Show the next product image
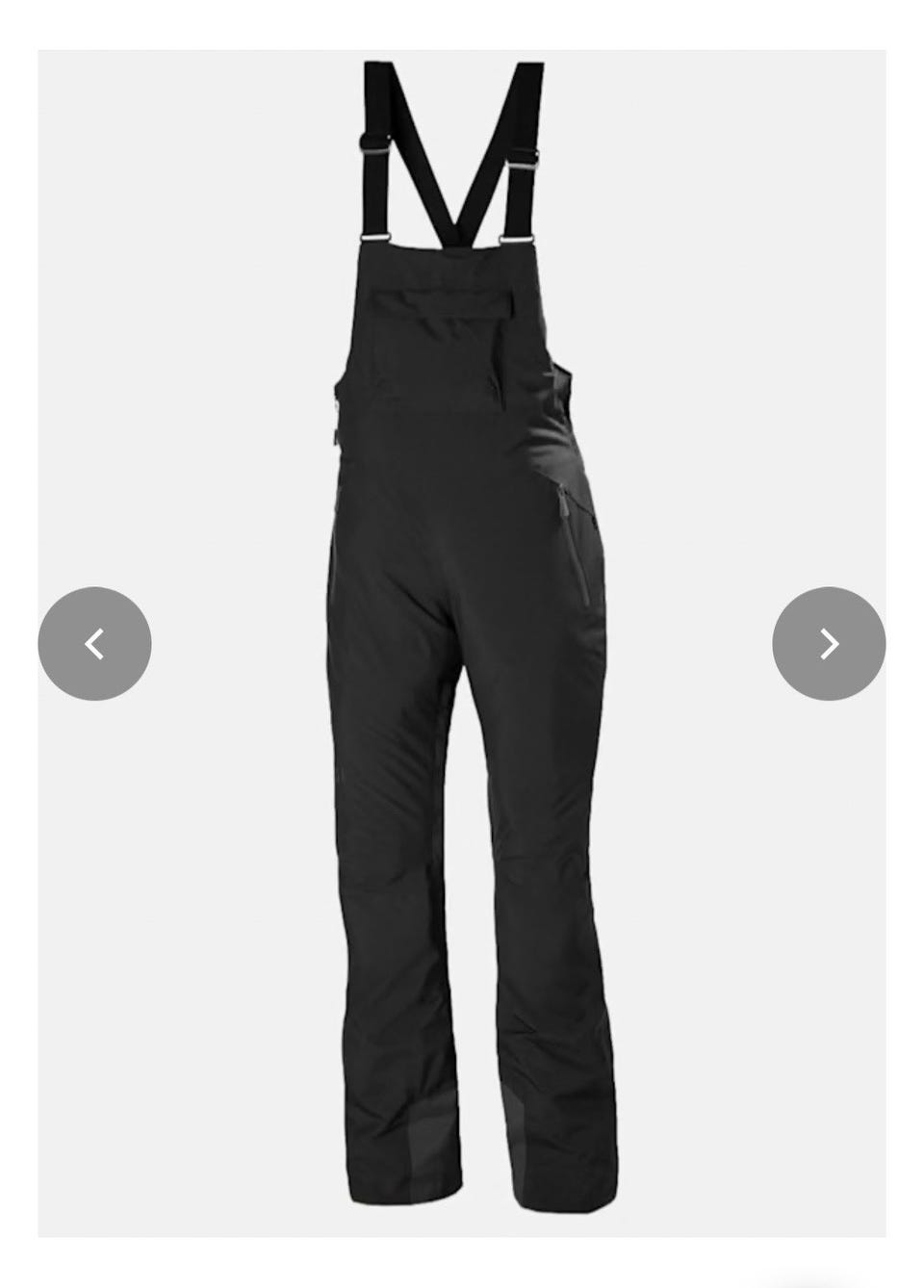Viewport: 924px width, 1288px height. 829,643
